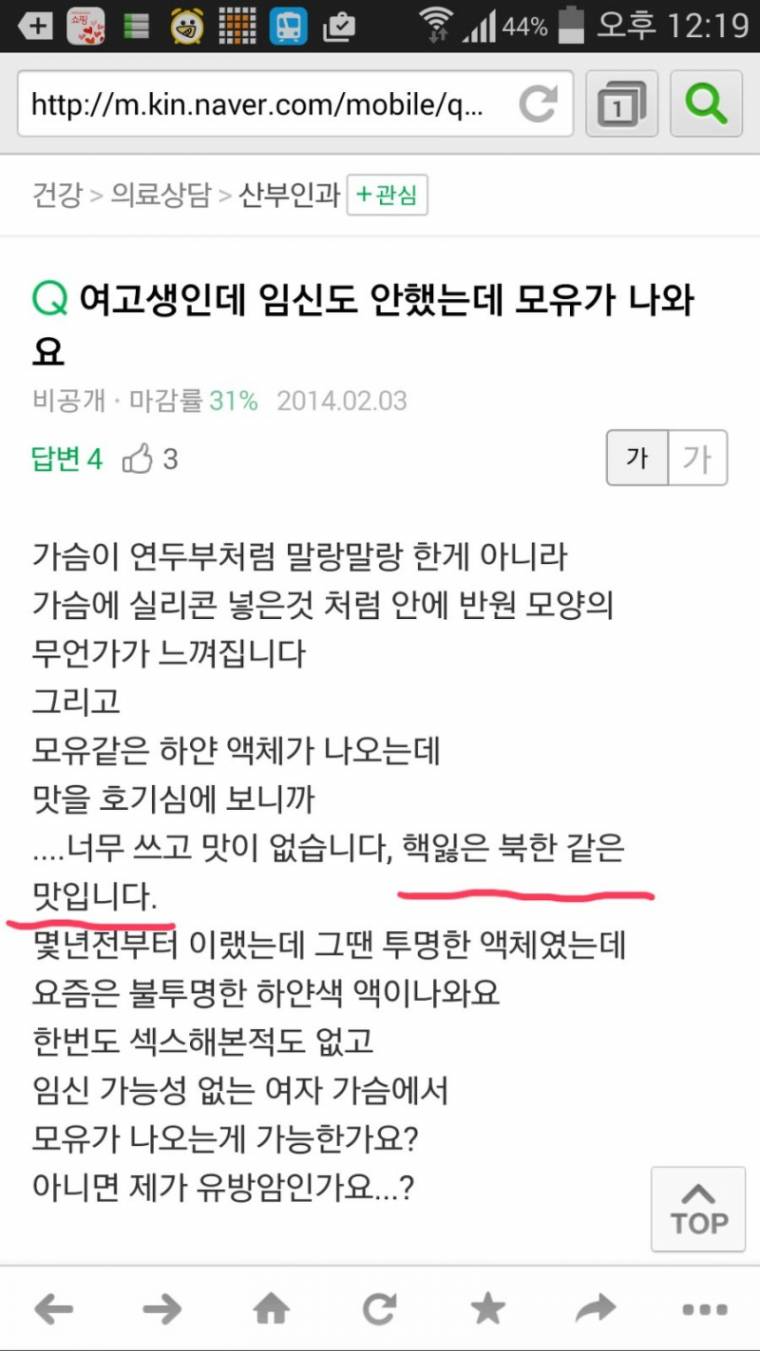This screenshot has height=1351, width=760.
Task: Open the 건강 breadcrumb category
Action: point(57,195)
